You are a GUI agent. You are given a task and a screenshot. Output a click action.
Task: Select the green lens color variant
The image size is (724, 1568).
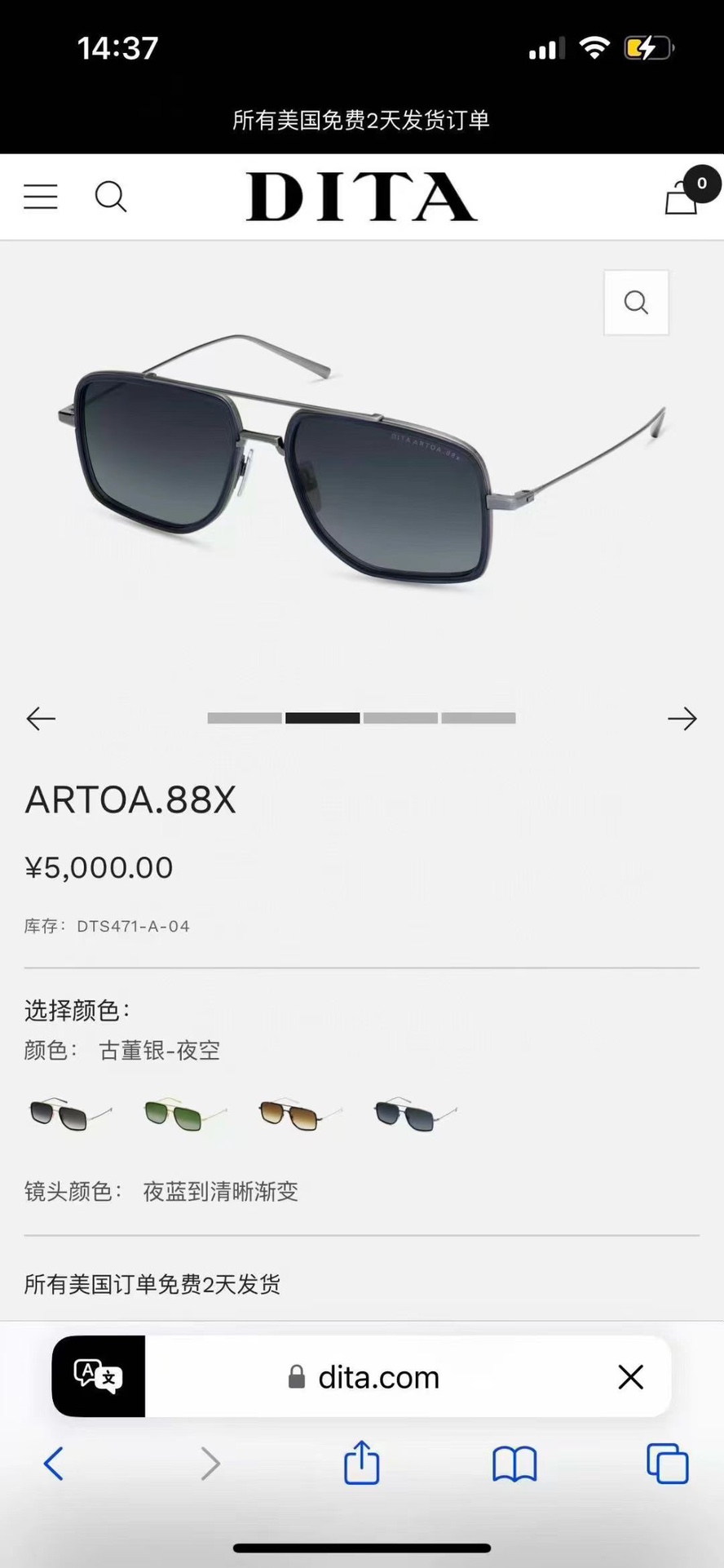(x=183, y=1114)
